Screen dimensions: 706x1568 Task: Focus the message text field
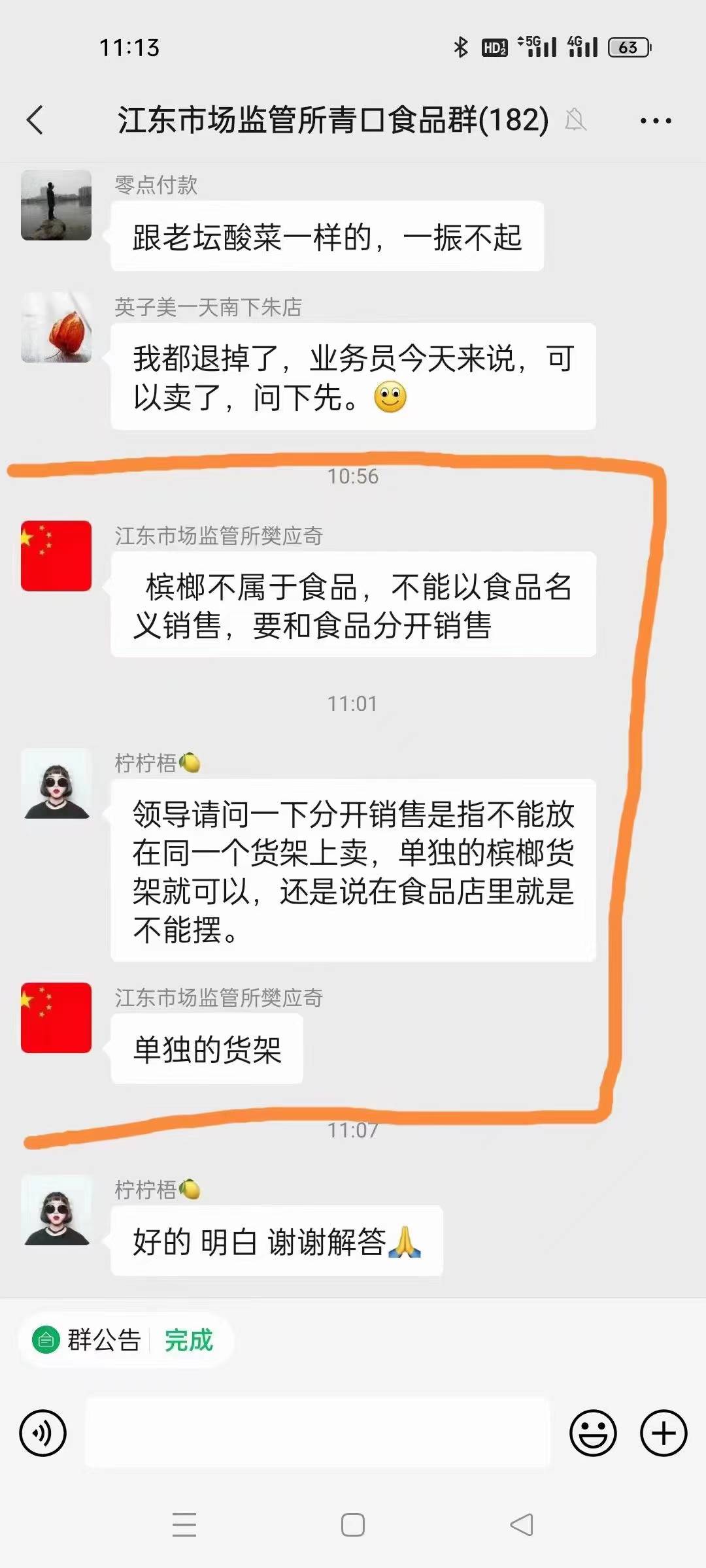318,1433
